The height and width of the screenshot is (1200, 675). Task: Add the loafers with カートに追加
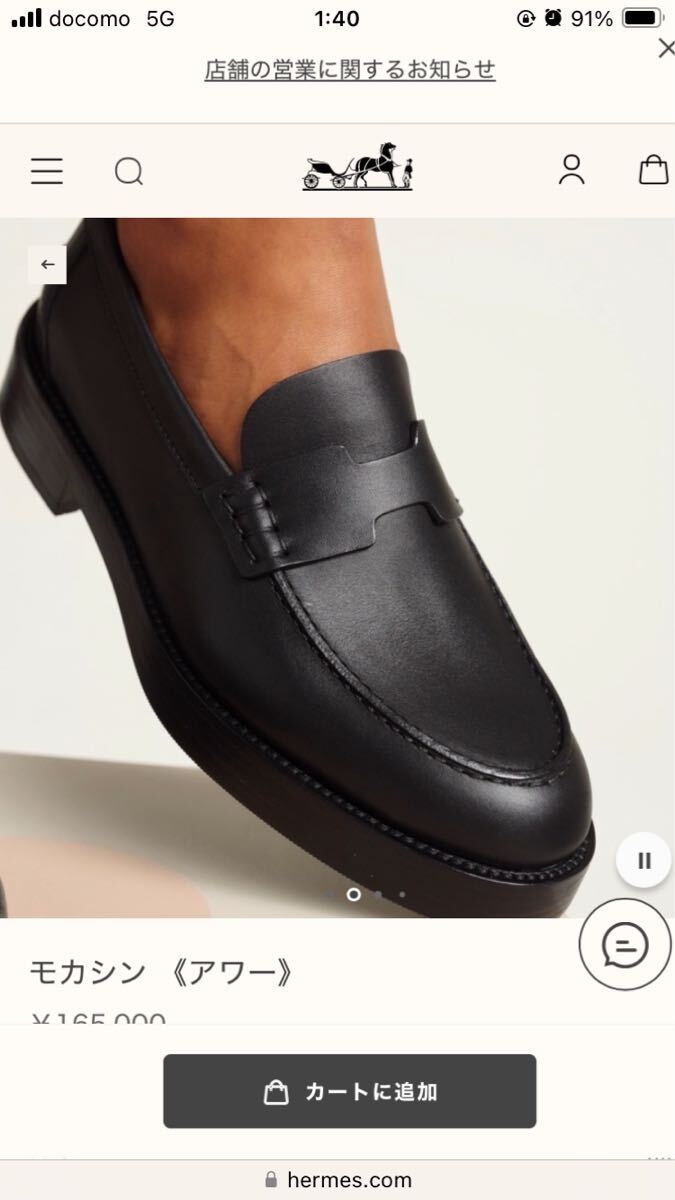pyautogui.click(x=350, y=1091)
